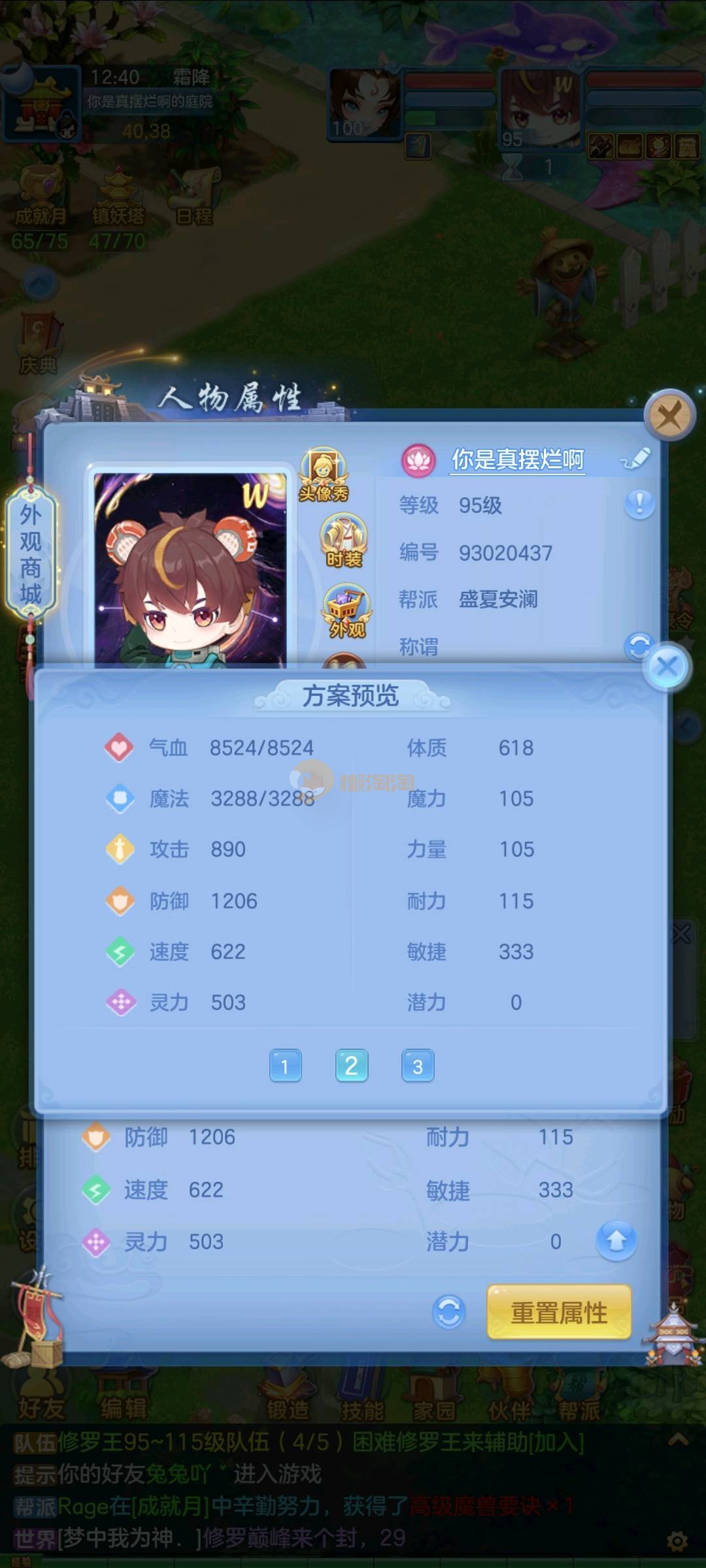Tap the blue up-arrow next to 潜力
The image size is (706, 1568).
616,1240
